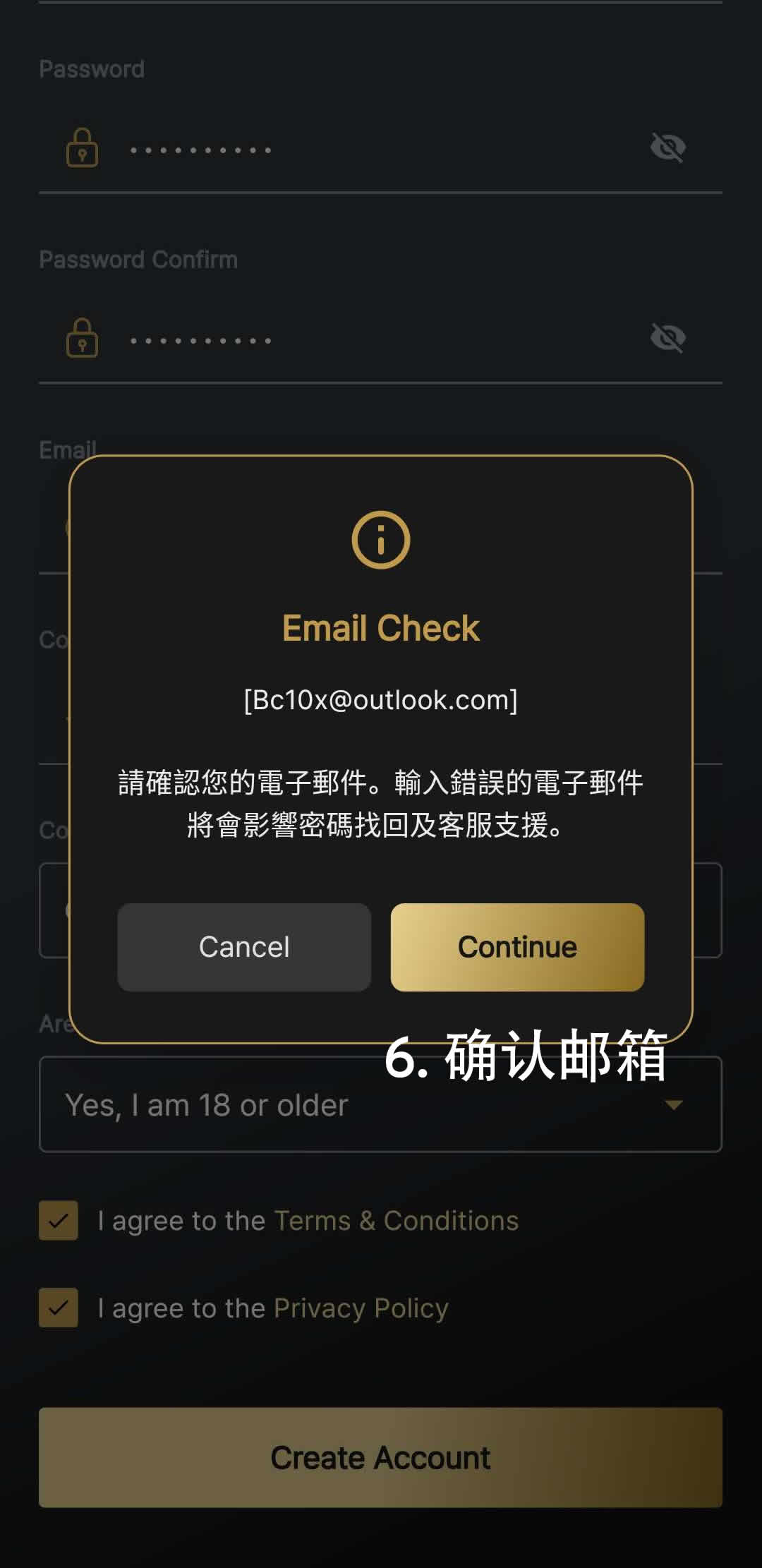The image size is (762, 1568).
Task: Tap the Create Account button
Action: [x=380, y=1457]
